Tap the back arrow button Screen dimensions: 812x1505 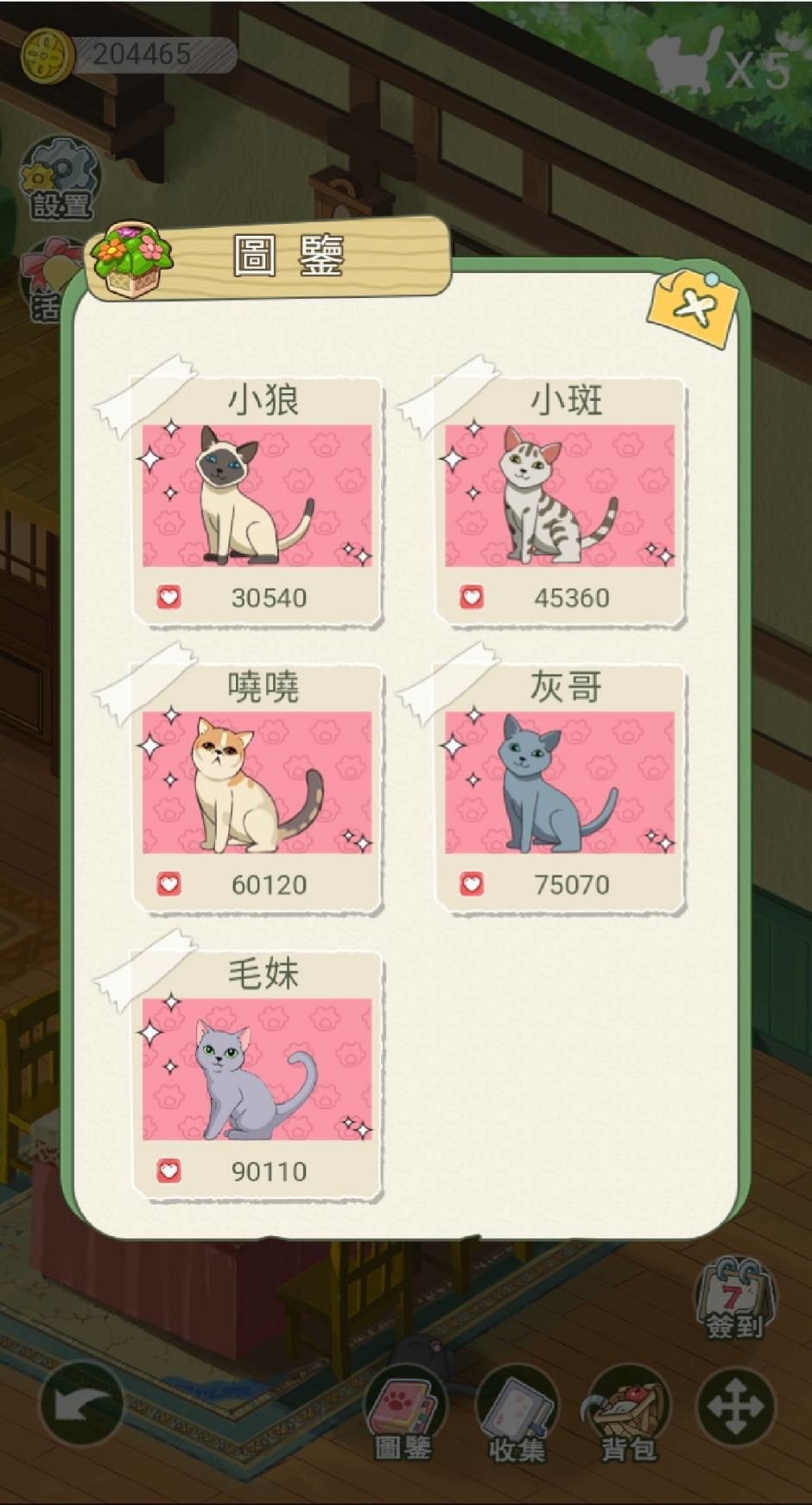coord(80,1405)
